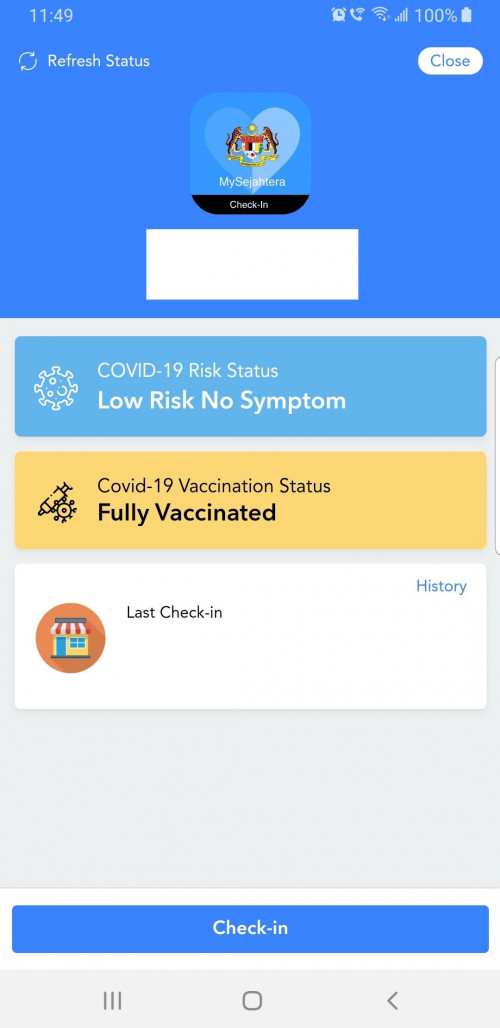Image resolution: width=500 pixels, height=1028 pixels.
Task: Go back using the navigation bar
Action: point(392,1000)
